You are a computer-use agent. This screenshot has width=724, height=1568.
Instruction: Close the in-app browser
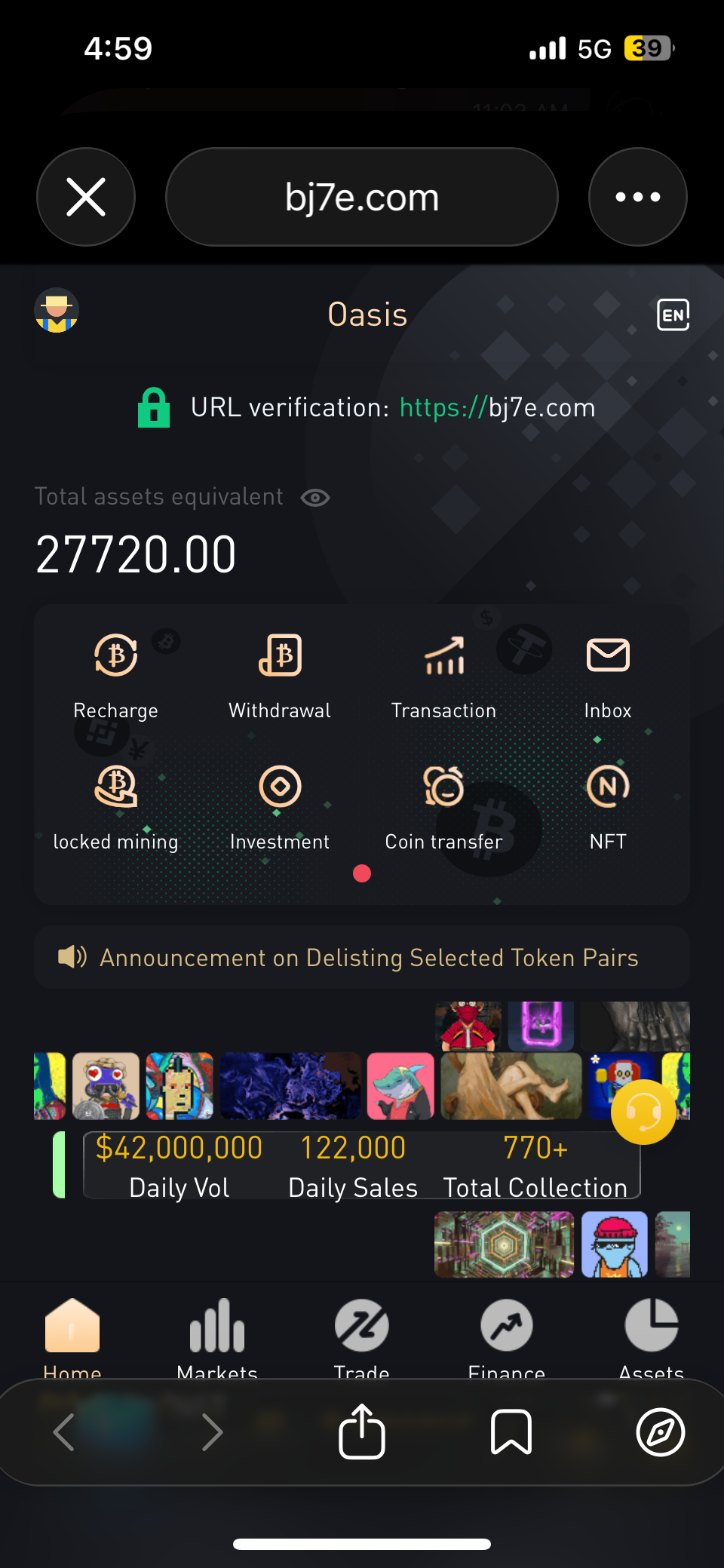tap(86, 197)
